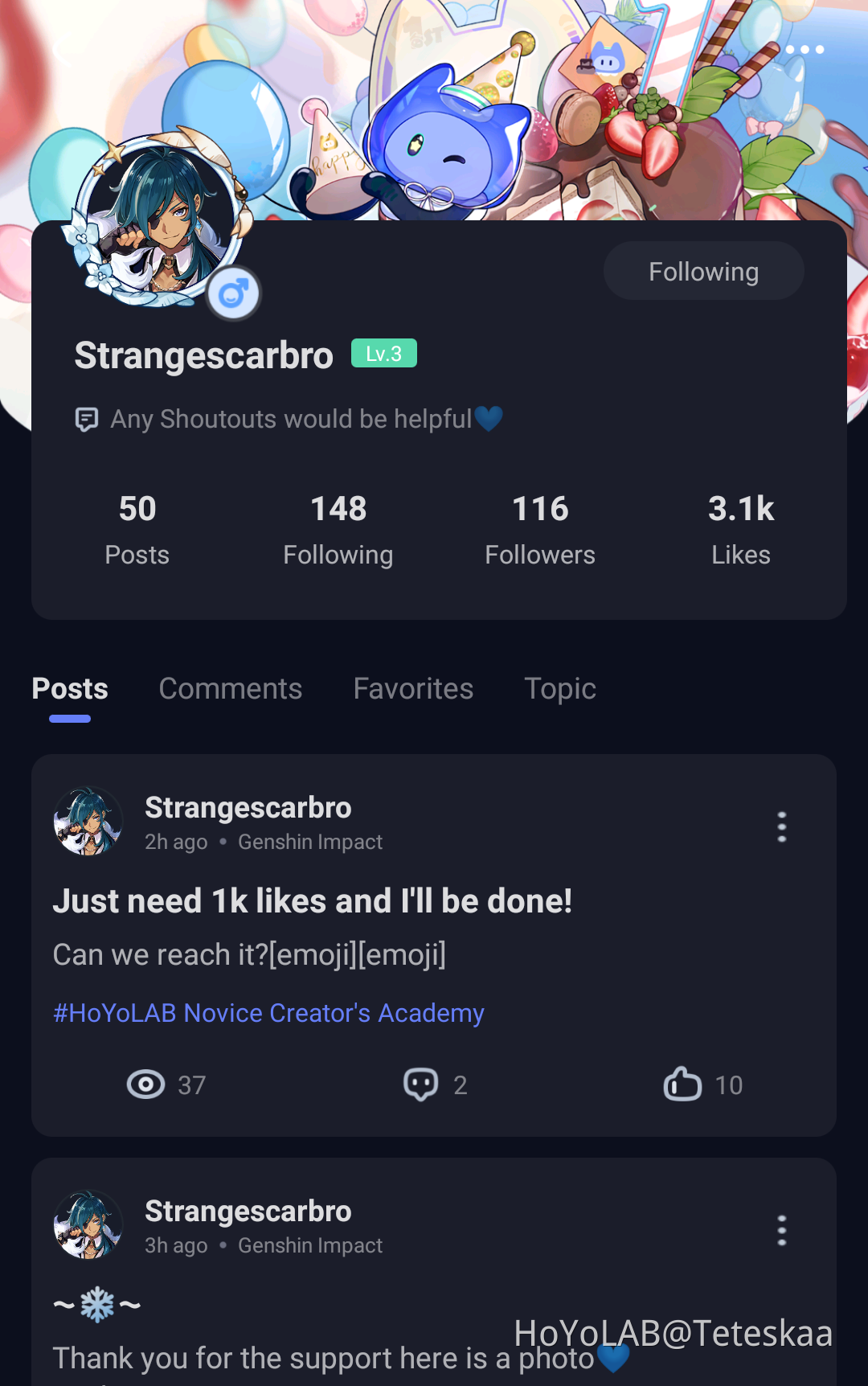Viewport: 868px width, 1386px height.
Task: Open the three-dot menu on the banner
Action: tap(806, 50)
